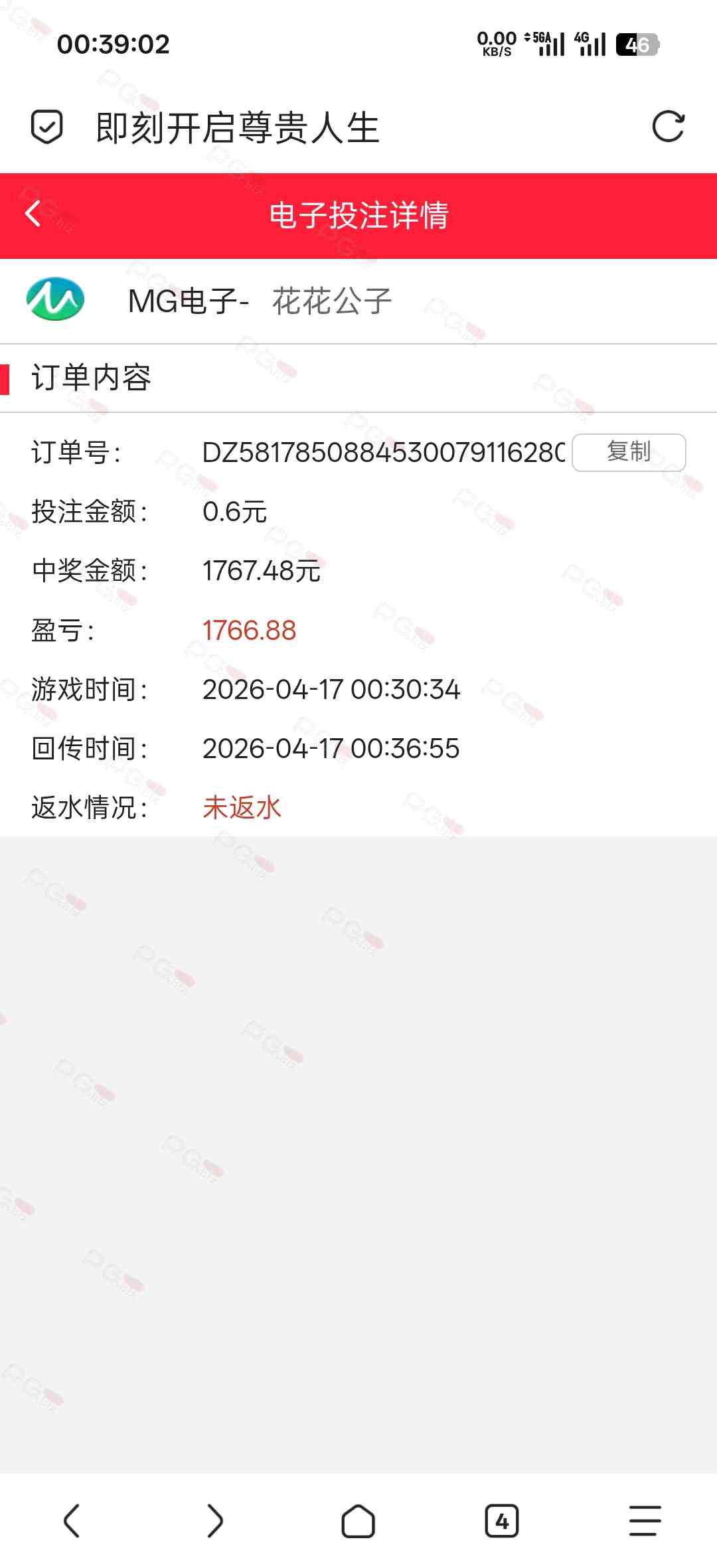The height and width of the screenshot is (1568, 717).
Task: Go forward in browser bottom bar
Action: [215, 1520]
